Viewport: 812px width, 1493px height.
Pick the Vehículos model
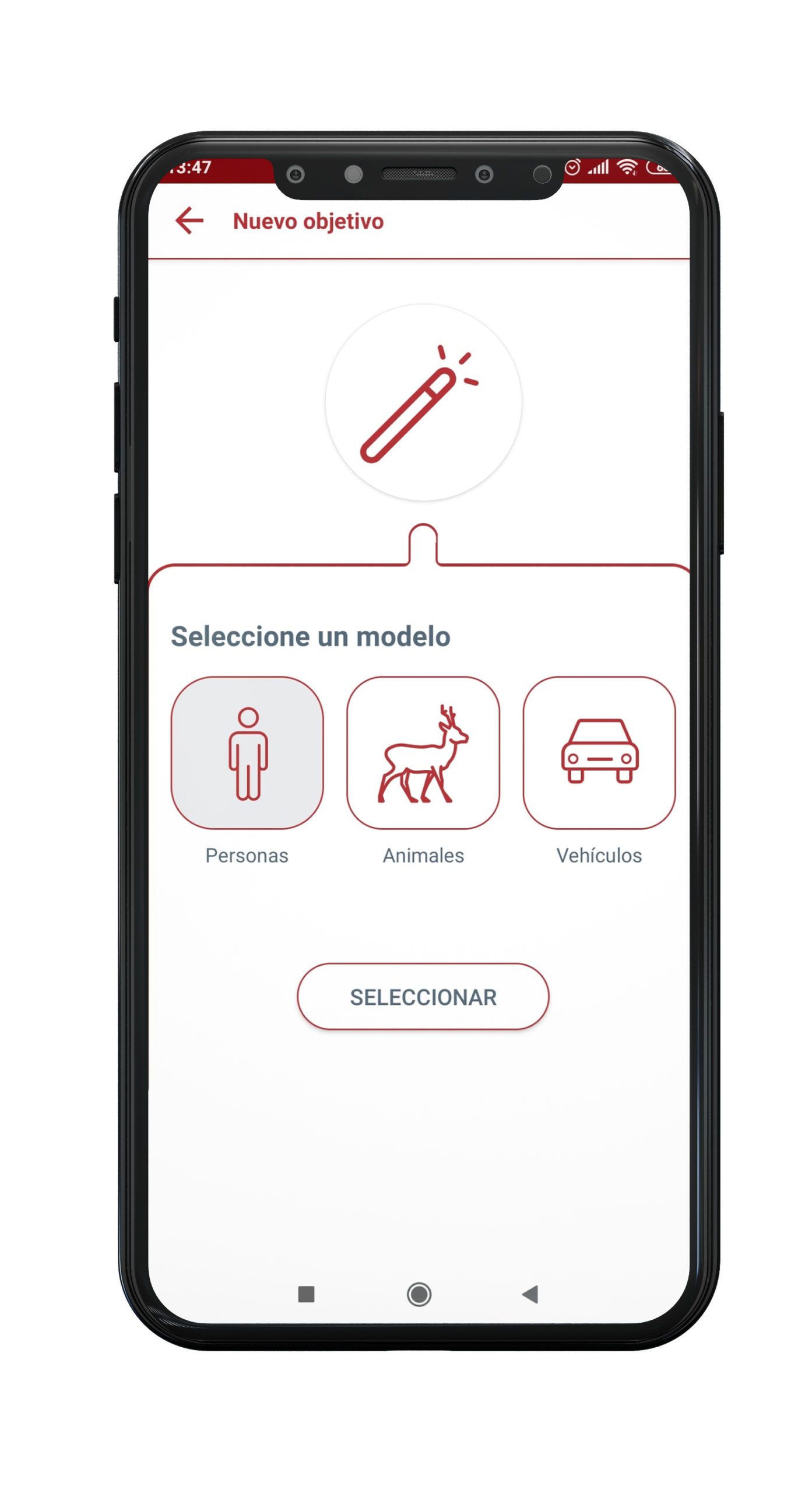tap(599, 753)
